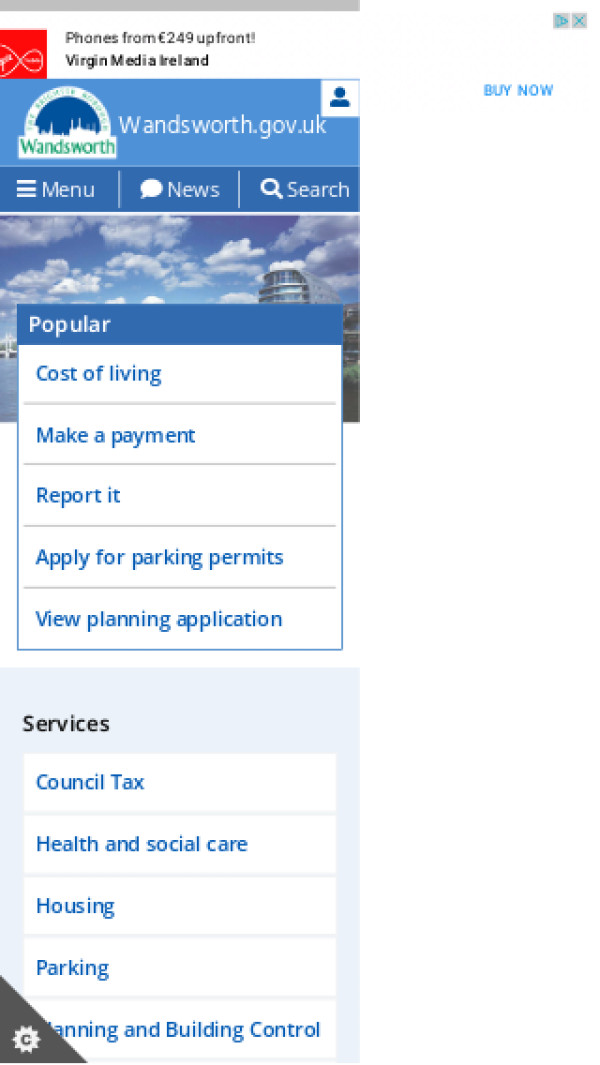Select Make a payment

115,435
